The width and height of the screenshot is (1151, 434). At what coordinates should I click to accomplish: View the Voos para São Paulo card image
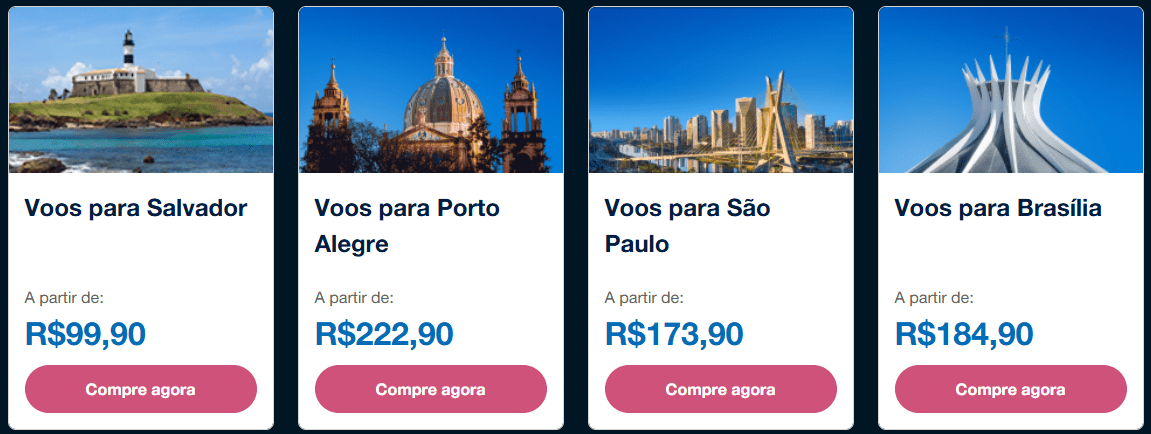click(x=720, y=90)
